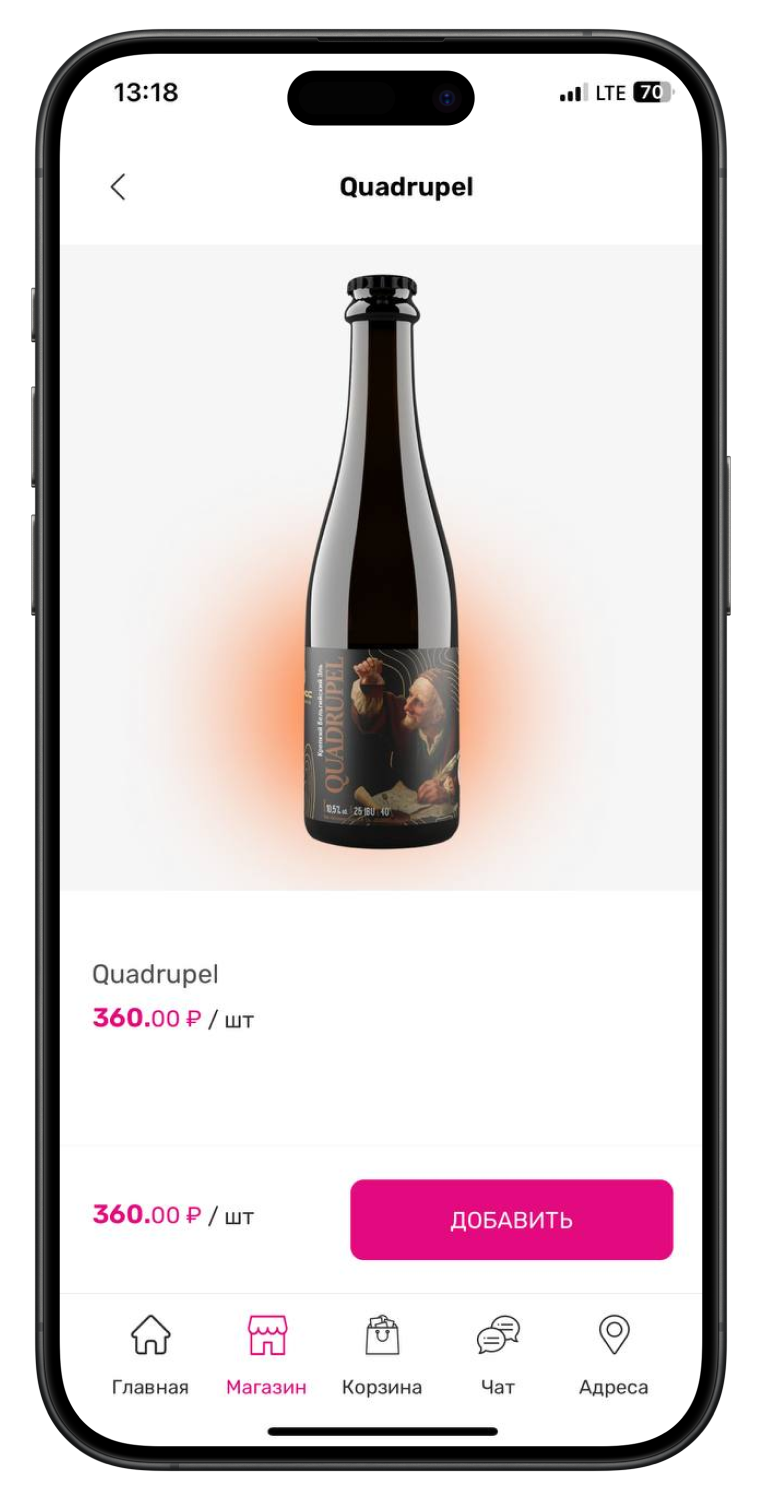The image size is (762, 1500).
Task: Switch to the Главная tab
Action: (x=150, y=1354)
